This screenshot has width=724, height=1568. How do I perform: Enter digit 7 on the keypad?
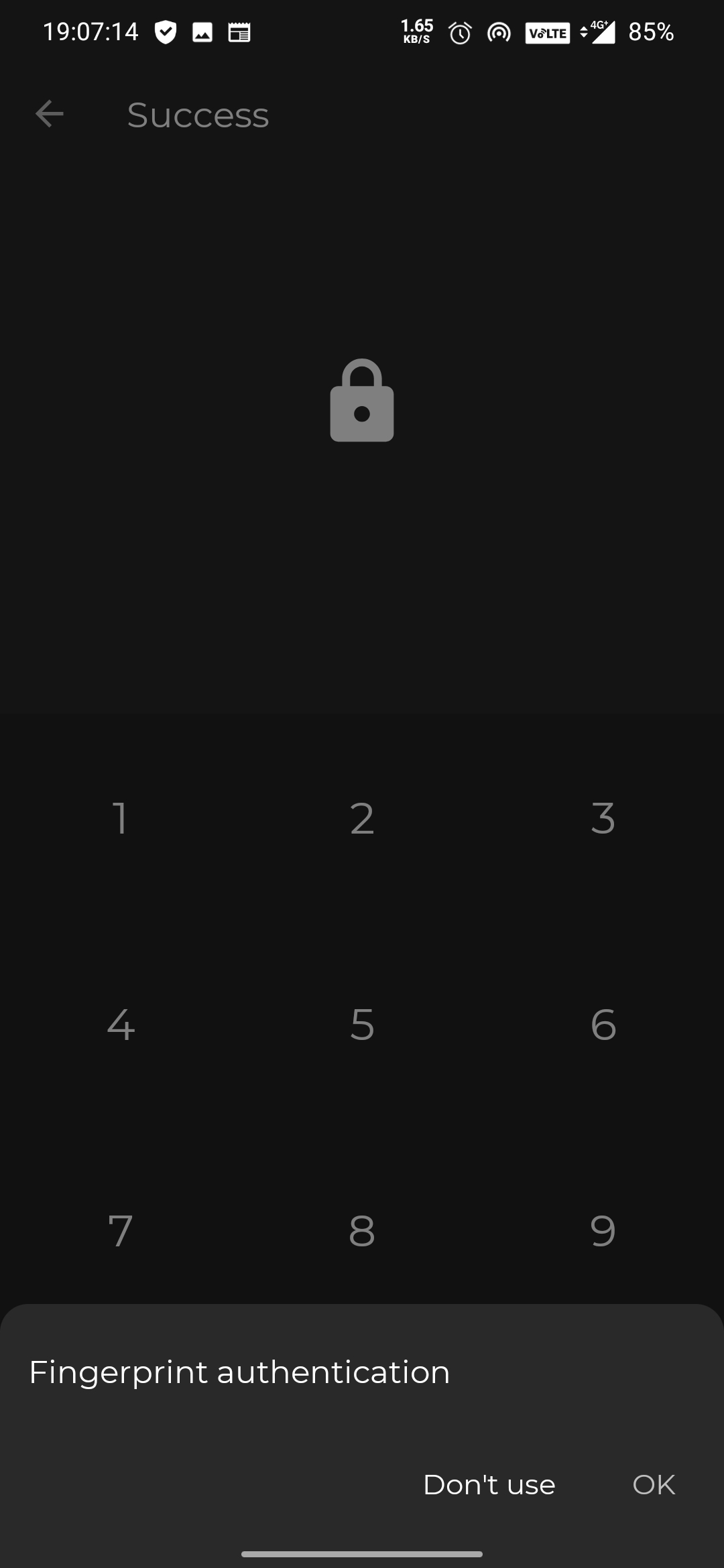pyautogui.click(x=121, y=1231)
